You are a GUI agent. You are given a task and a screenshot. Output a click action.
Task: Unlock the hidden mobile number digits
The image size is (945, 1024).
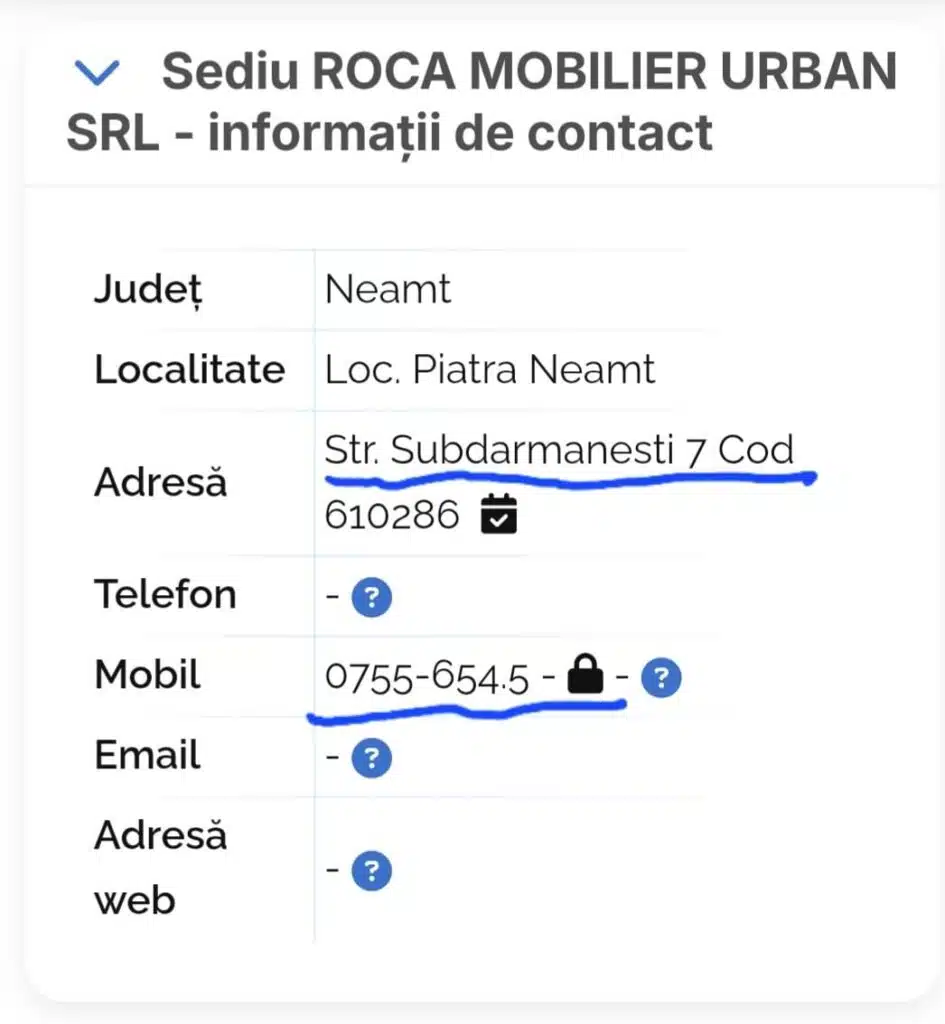coord(585,679)
